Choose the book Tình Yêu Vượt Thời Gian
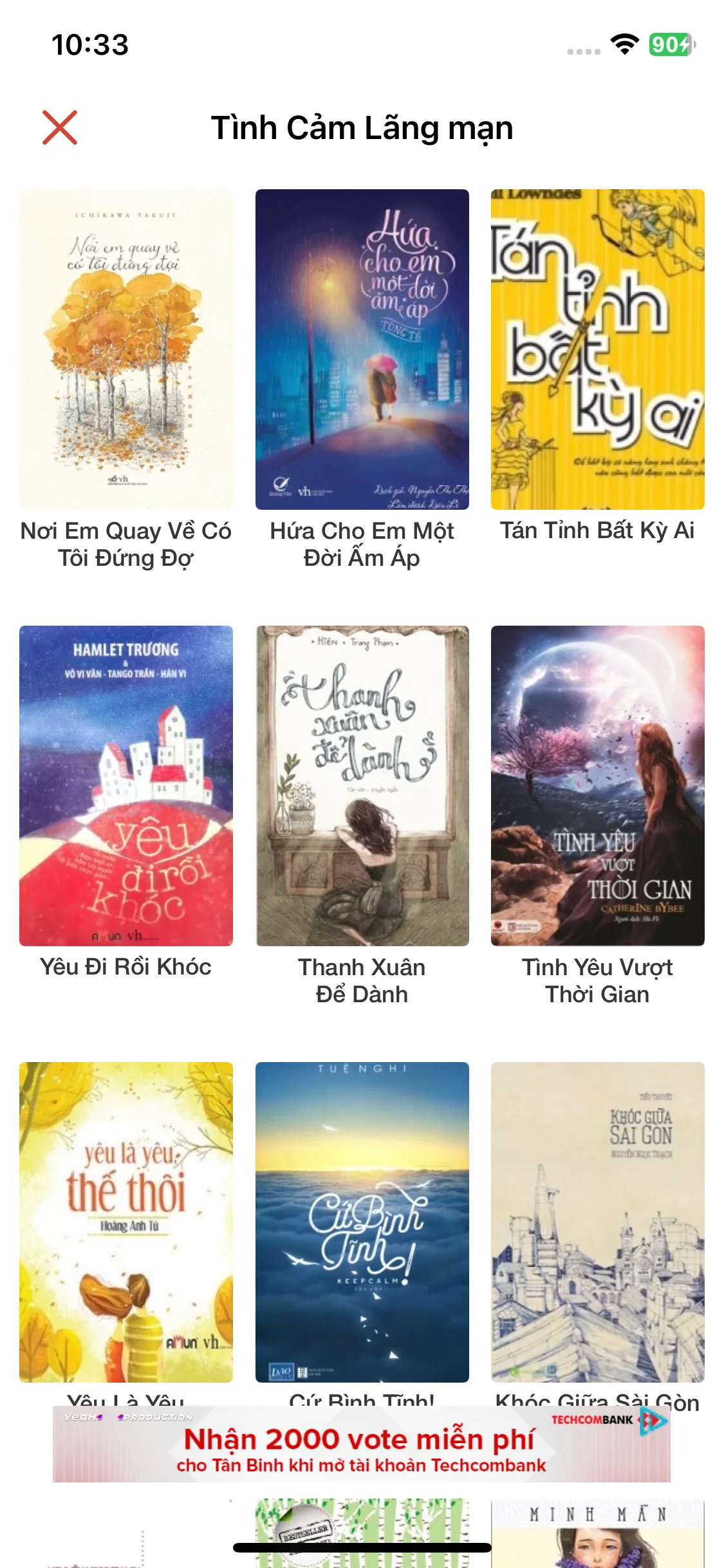724x1568 pixels. (x=597, y=785)
